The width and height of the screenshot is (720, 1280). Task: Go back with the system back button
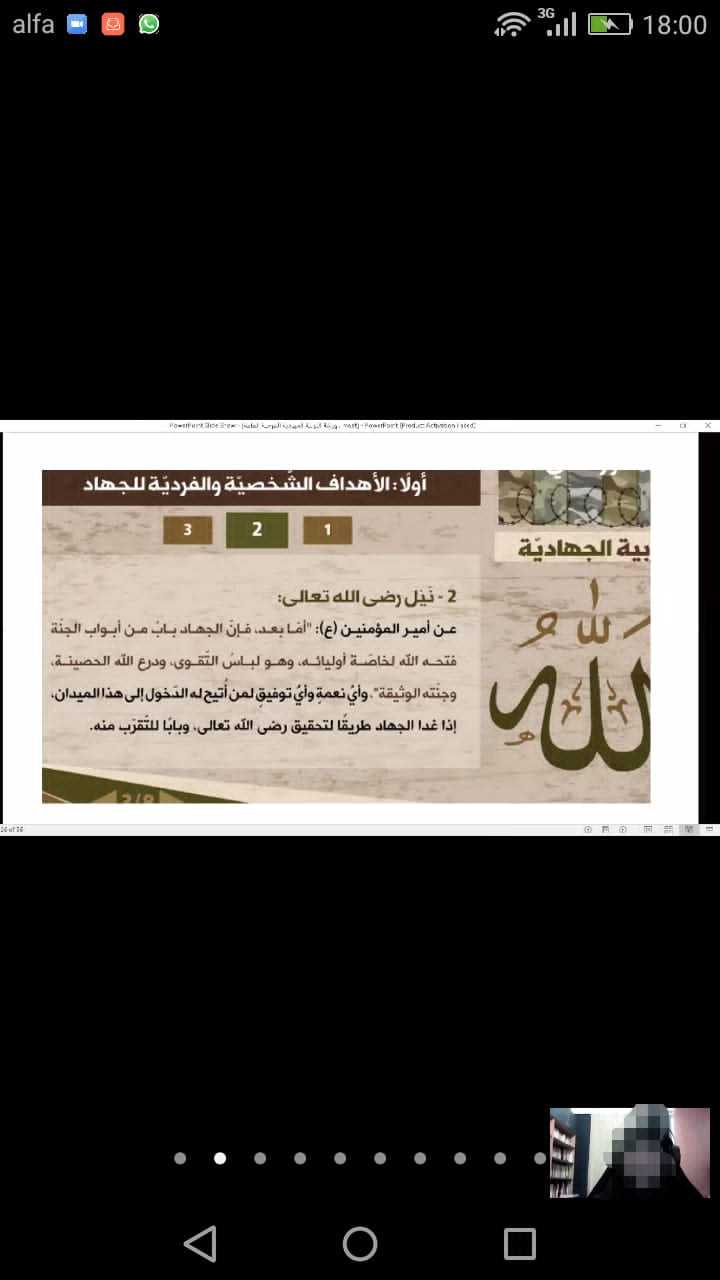[x=200, y=1243]
